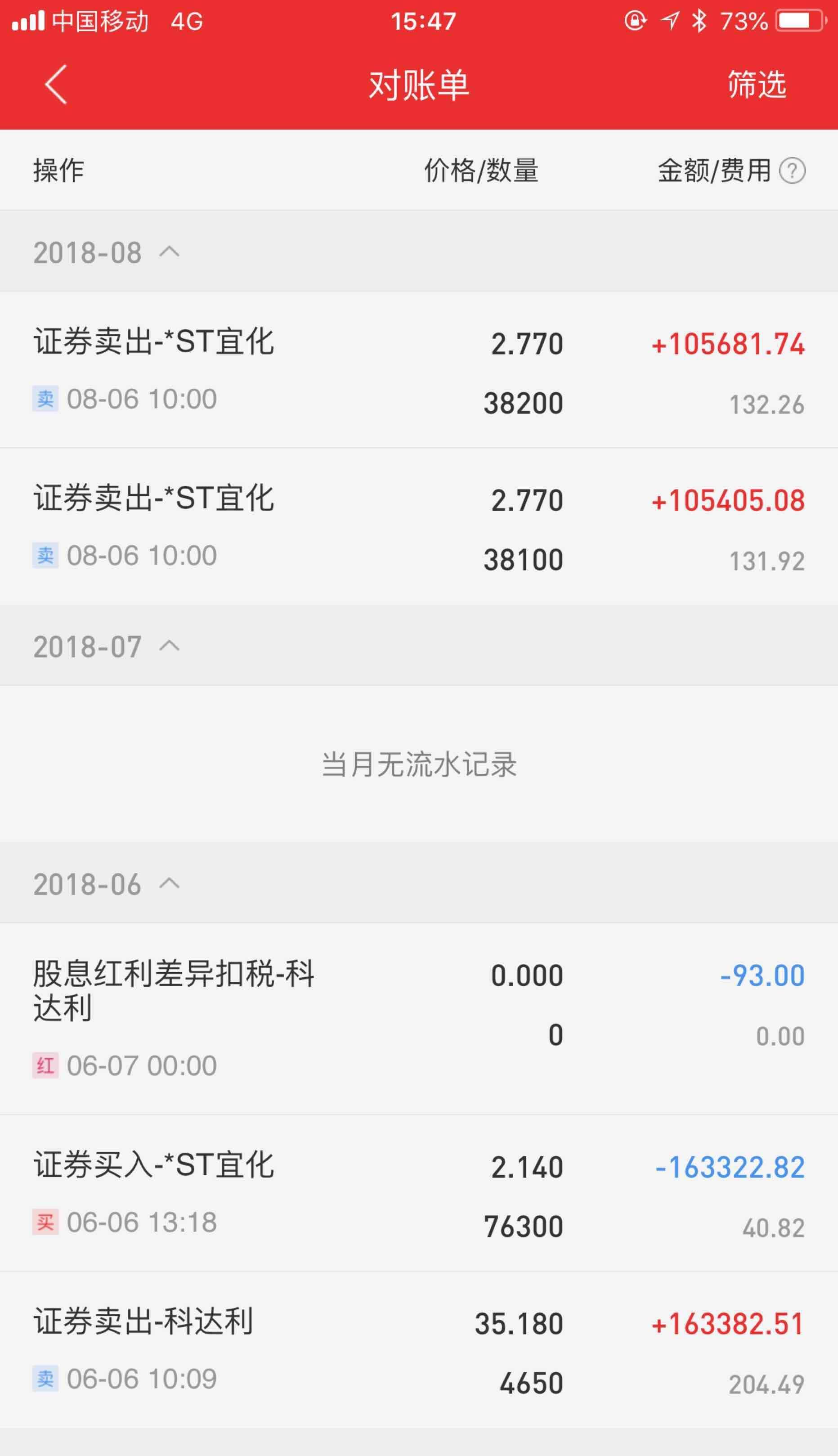Open the help icon beside 金额/费用

coord(793,170)
